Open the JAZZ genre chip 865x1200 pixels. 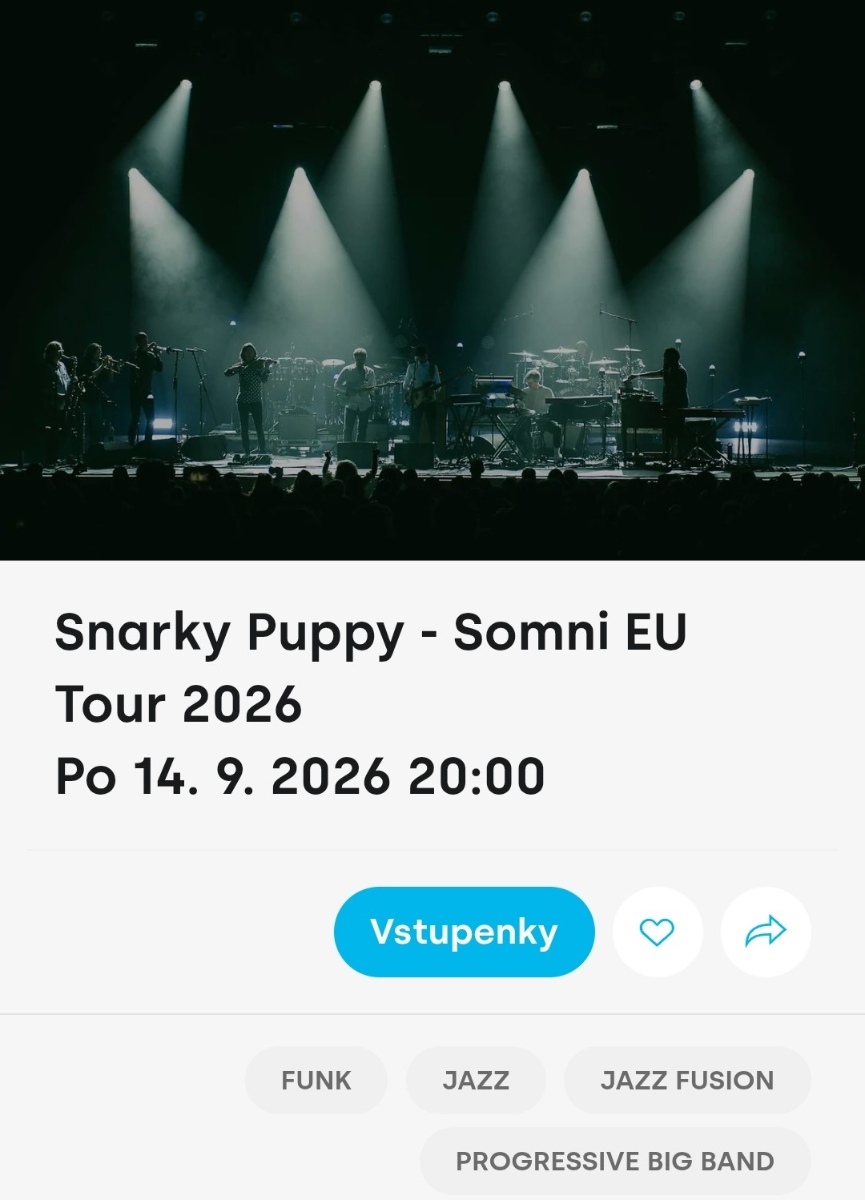(476, 1080)
